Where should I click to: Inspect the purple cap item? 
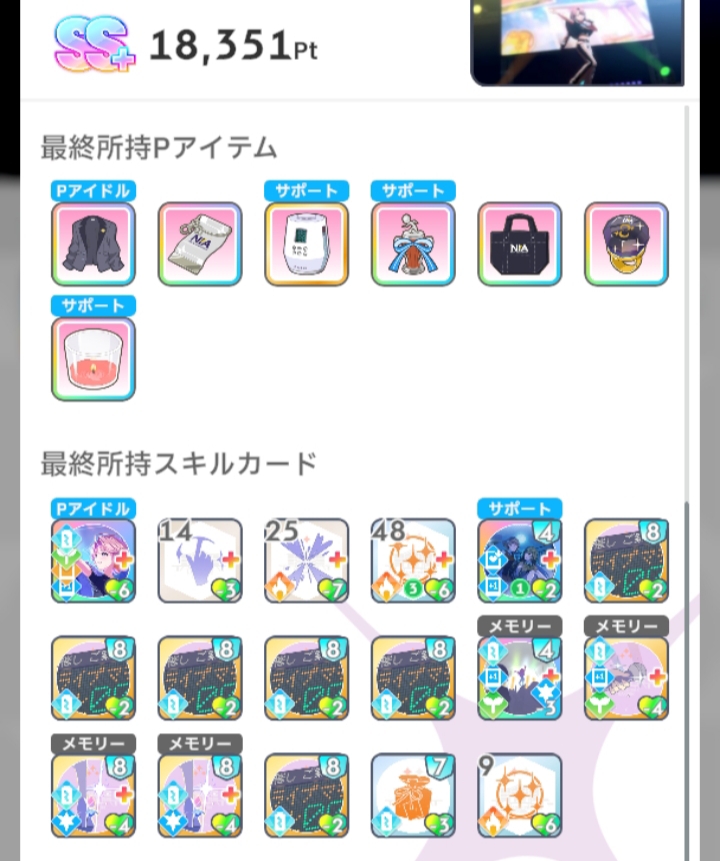pos(626,244)
